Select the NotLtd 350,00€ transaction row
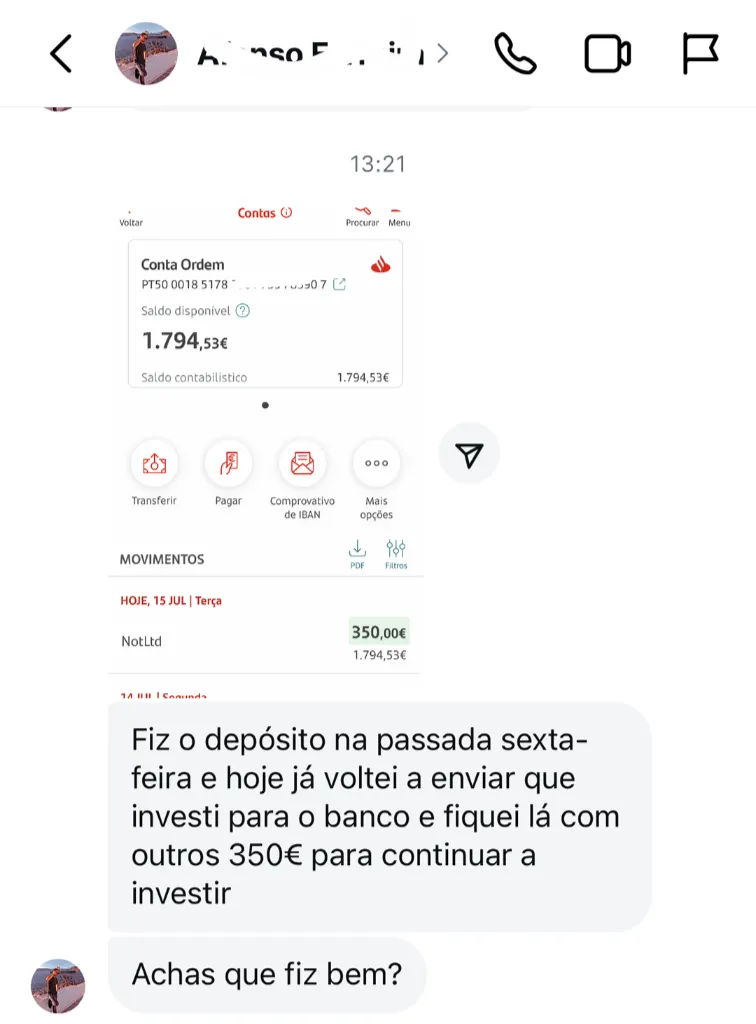Viewport: 756px width, 1024px height. [265, 640]
